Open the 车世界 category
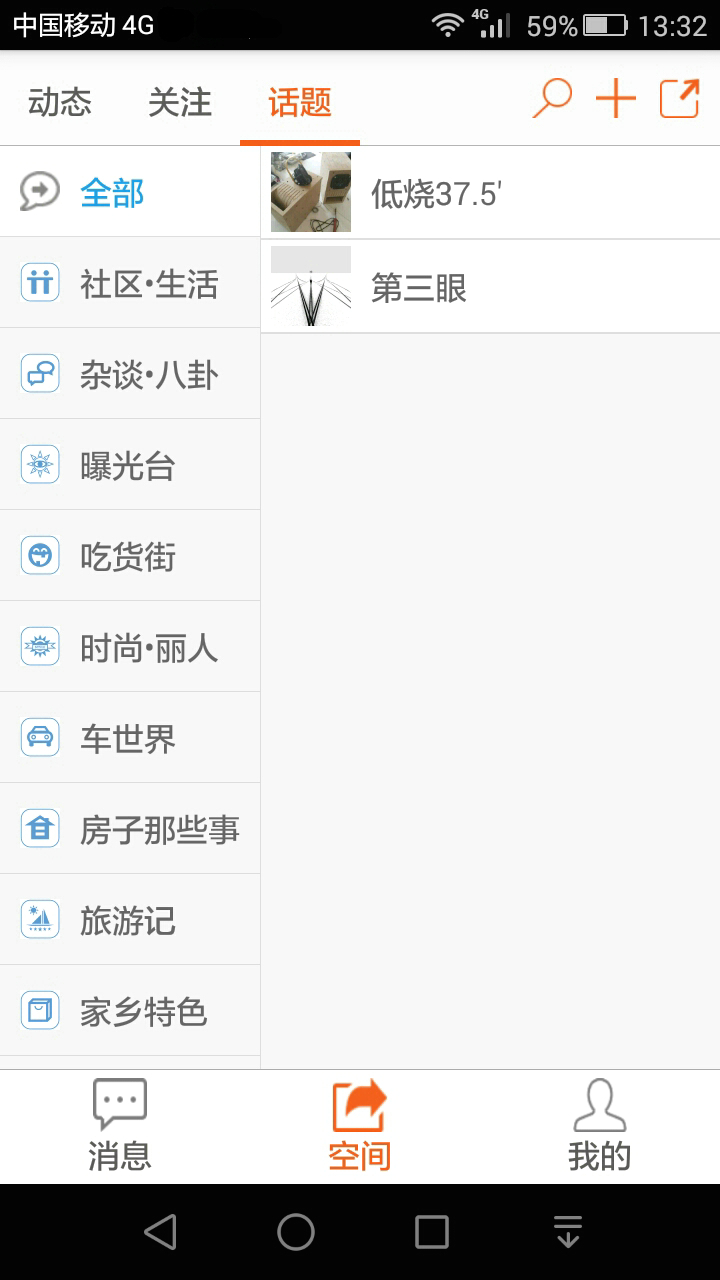Viewport: 720px width, 1280px height. click(130, 738)
